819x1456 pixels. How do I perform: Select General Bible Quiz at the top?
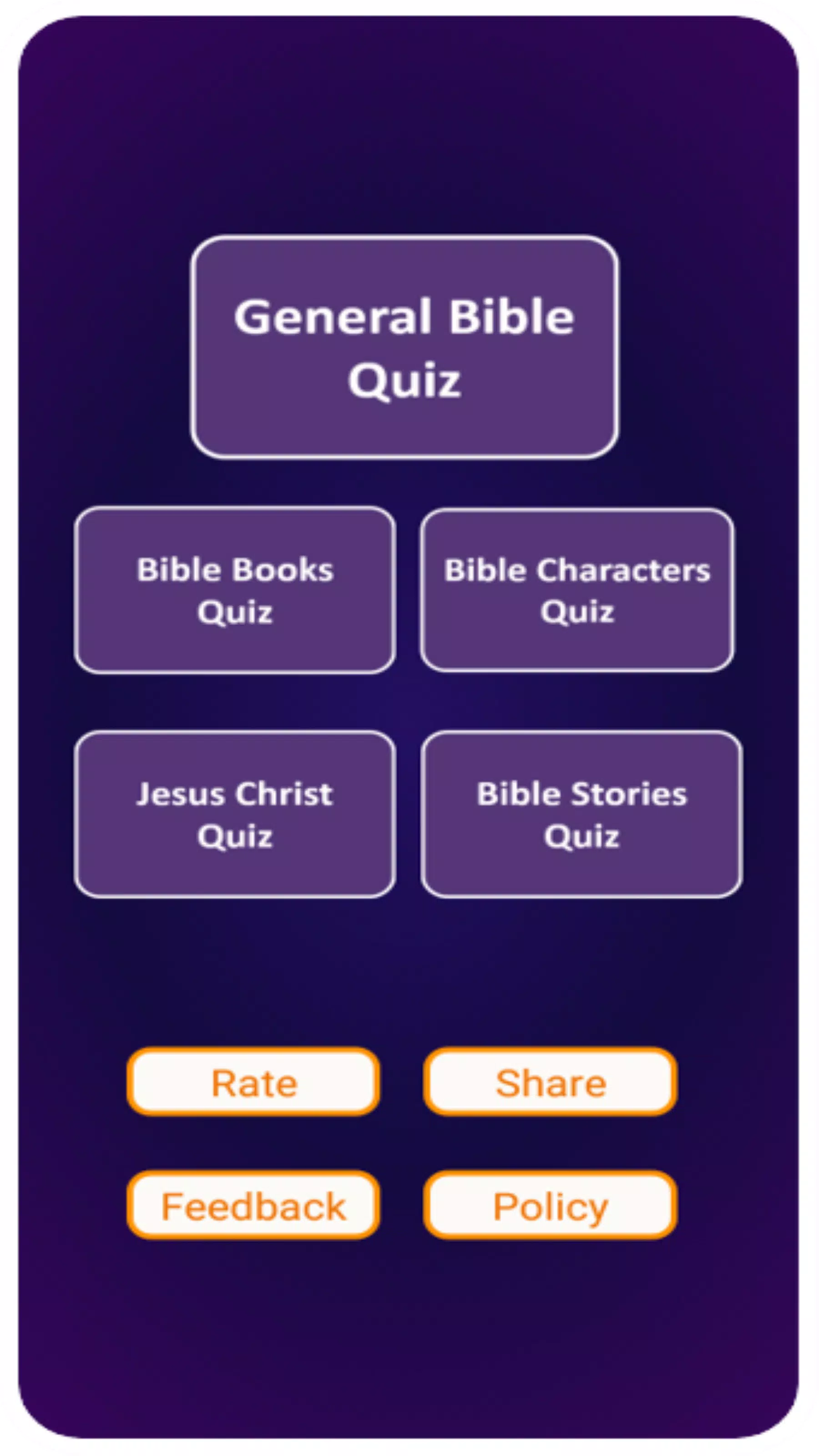[404, 346]
